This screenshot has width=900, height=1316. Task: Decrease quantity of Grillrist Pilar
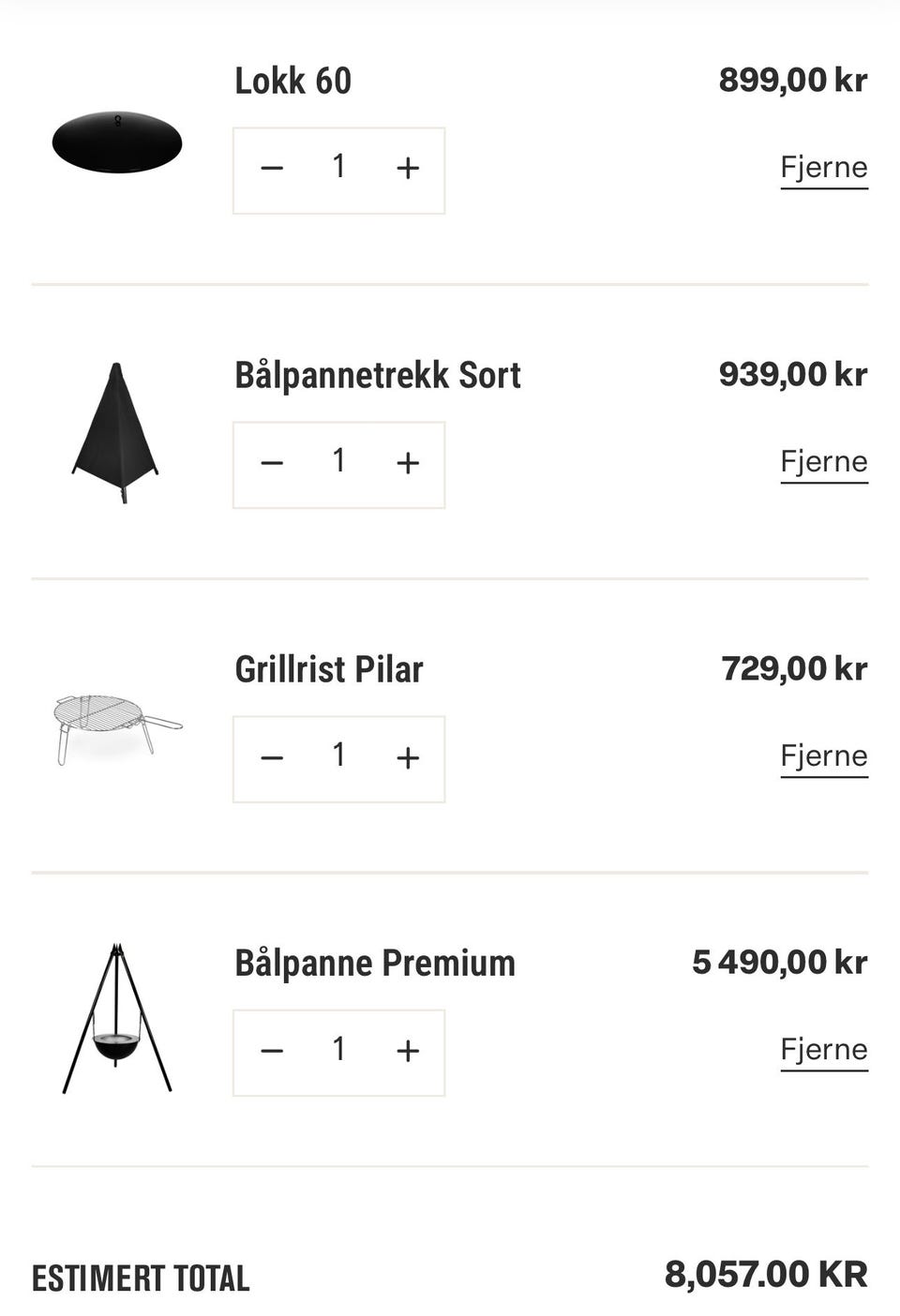pos(272,755)
